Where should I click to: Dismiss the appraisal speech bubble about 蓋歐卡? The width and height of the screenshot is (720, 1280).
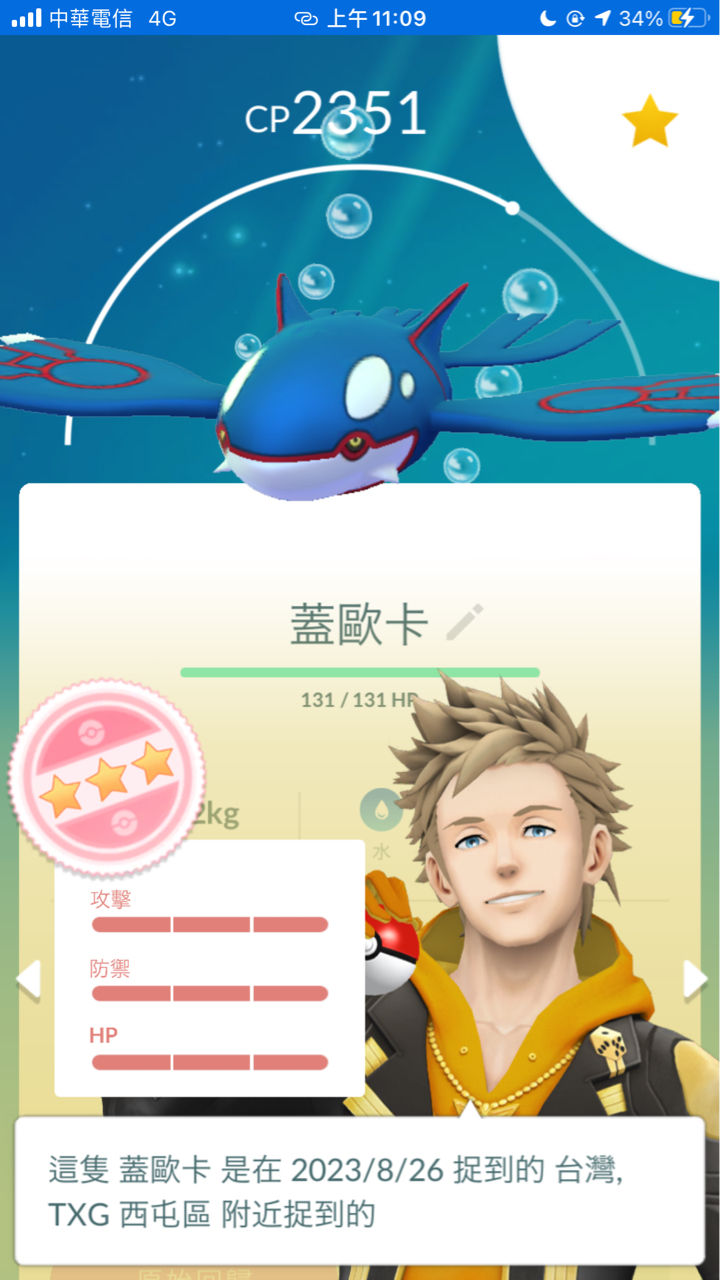(360, 1190)
